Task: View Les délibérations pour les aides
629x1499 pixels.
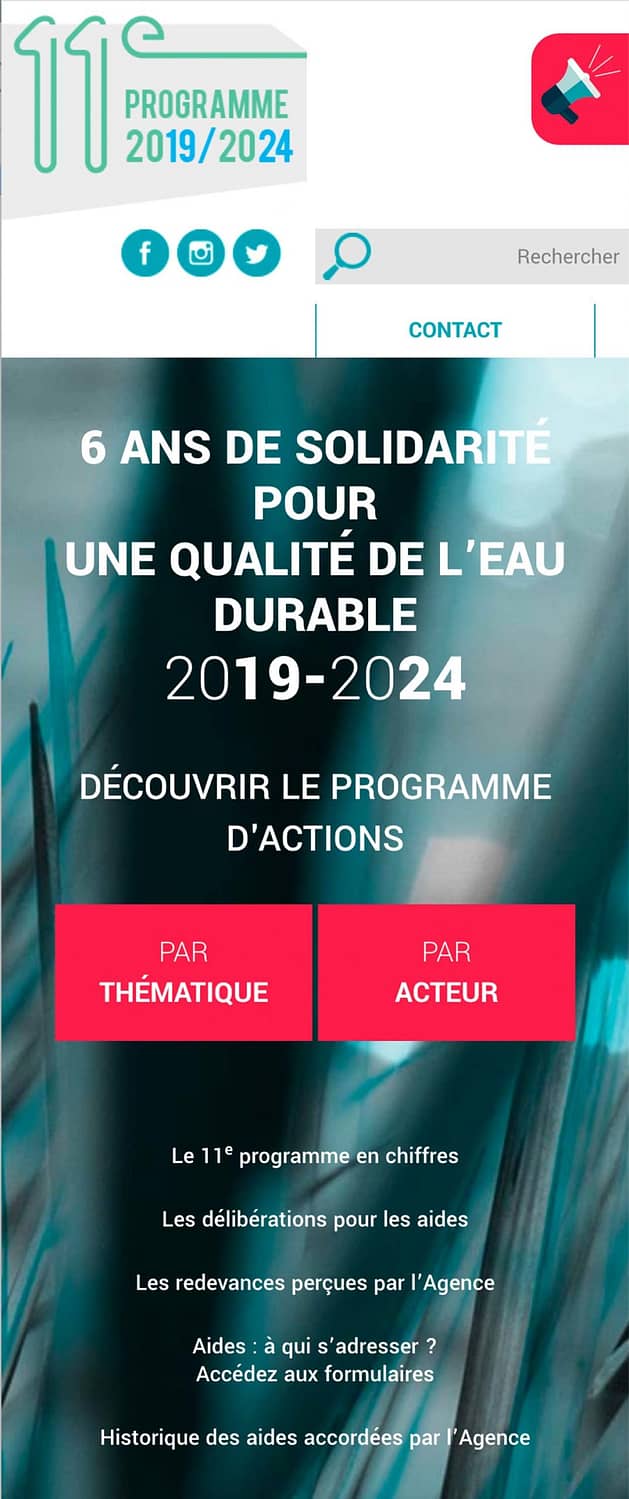Action: pos(315,1219)
